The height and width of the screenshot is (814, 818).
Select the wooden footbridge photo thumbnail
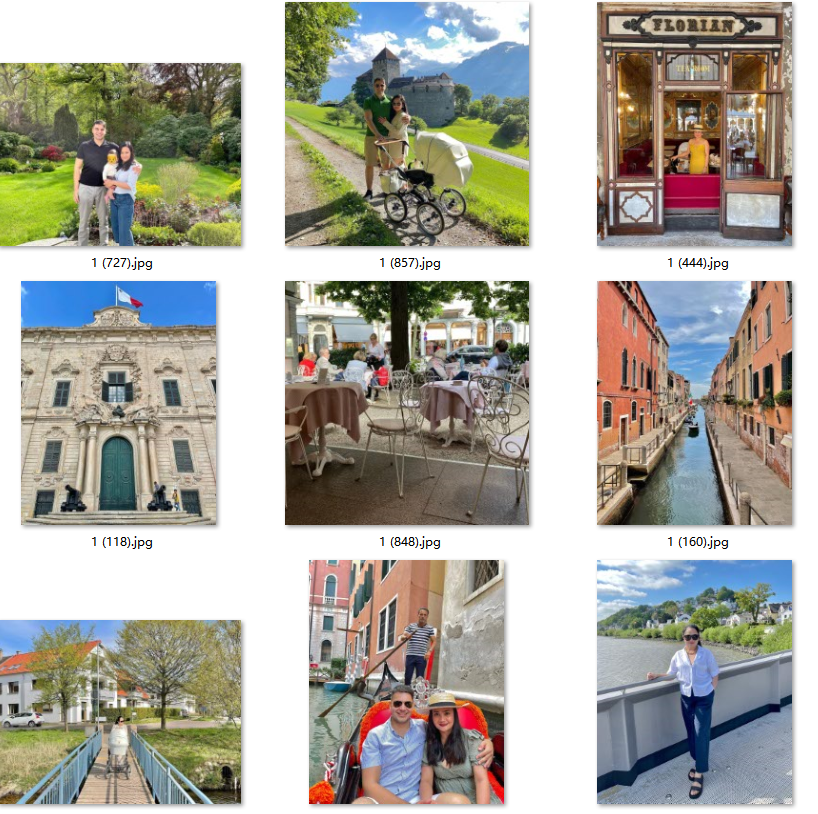coord(120,711)
